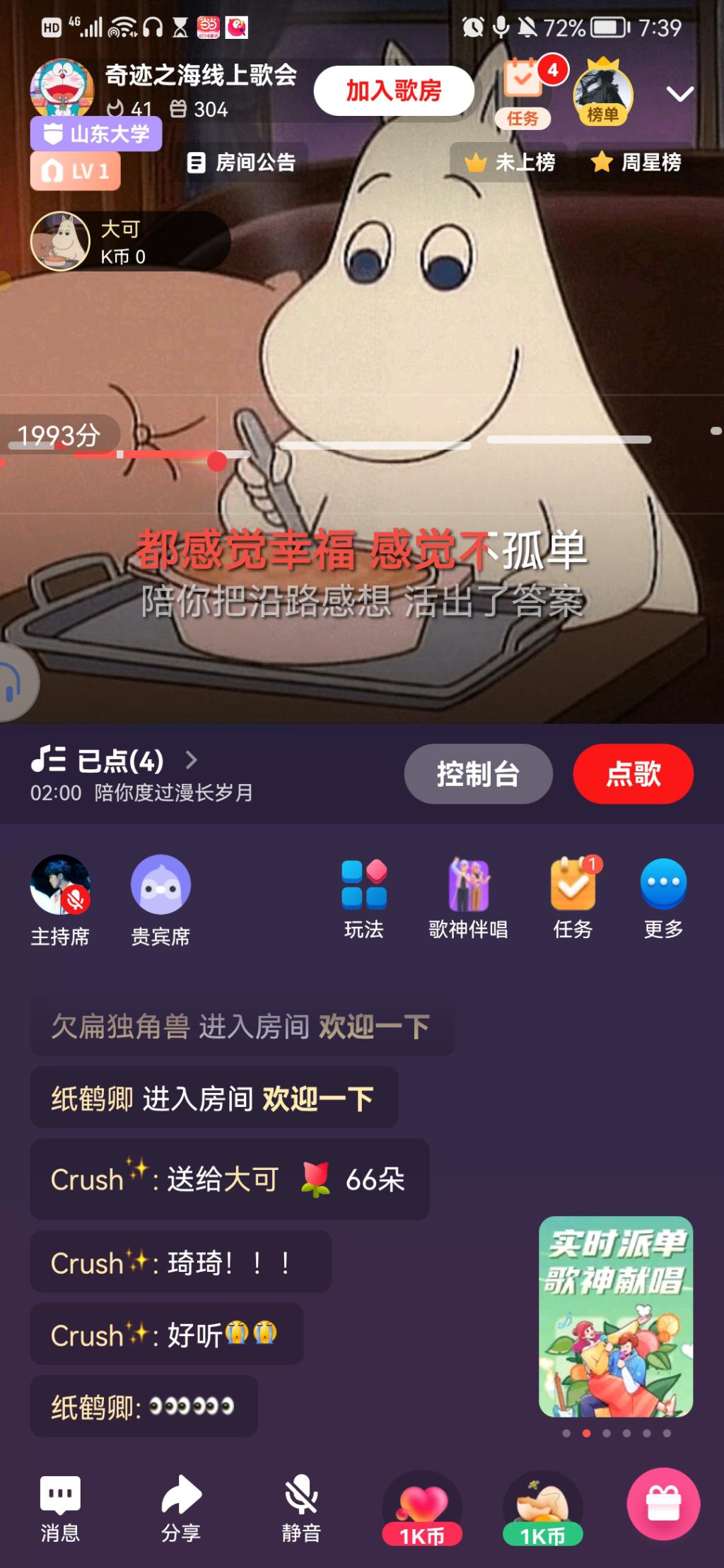Open the 控制台 panel
The image size is (724, 1568).
[478, 774]
